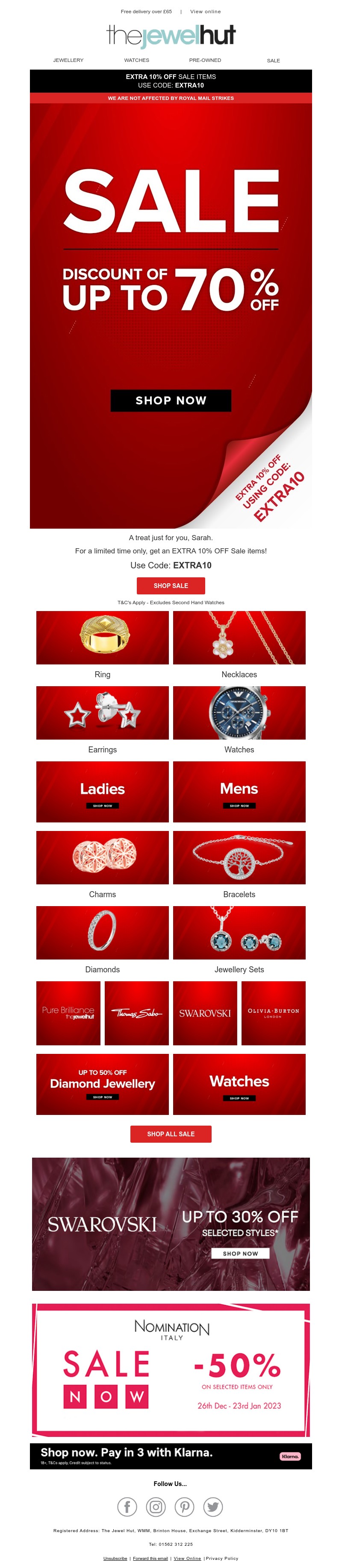The image size is (342, 1568).
Task: Tap the SHOP ALL SALE button
Action: pyautogui.click(x=171, y=1134)
